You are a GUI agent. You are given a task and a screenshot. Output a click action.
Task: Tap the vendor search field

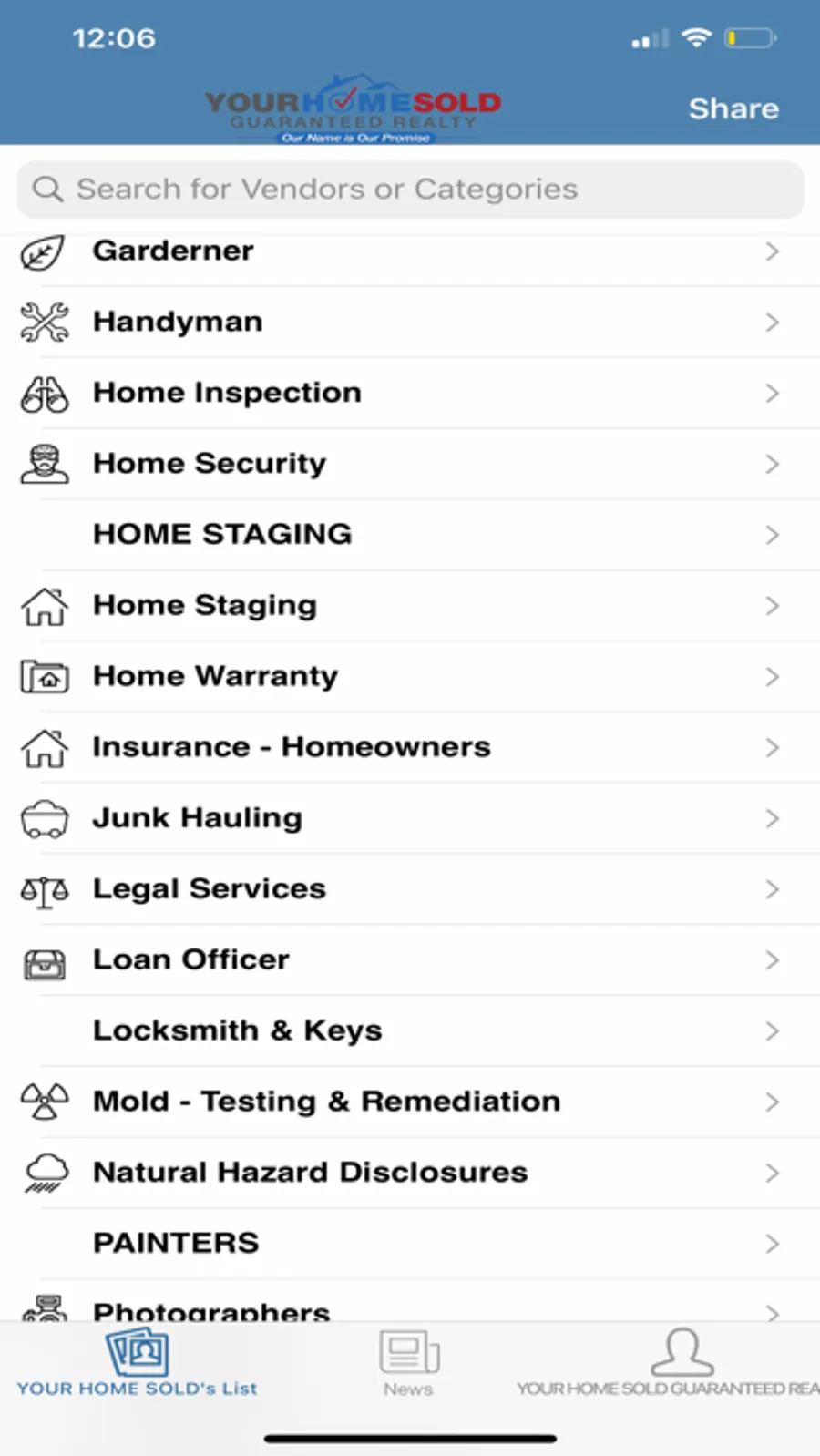[x=410, y=189]
